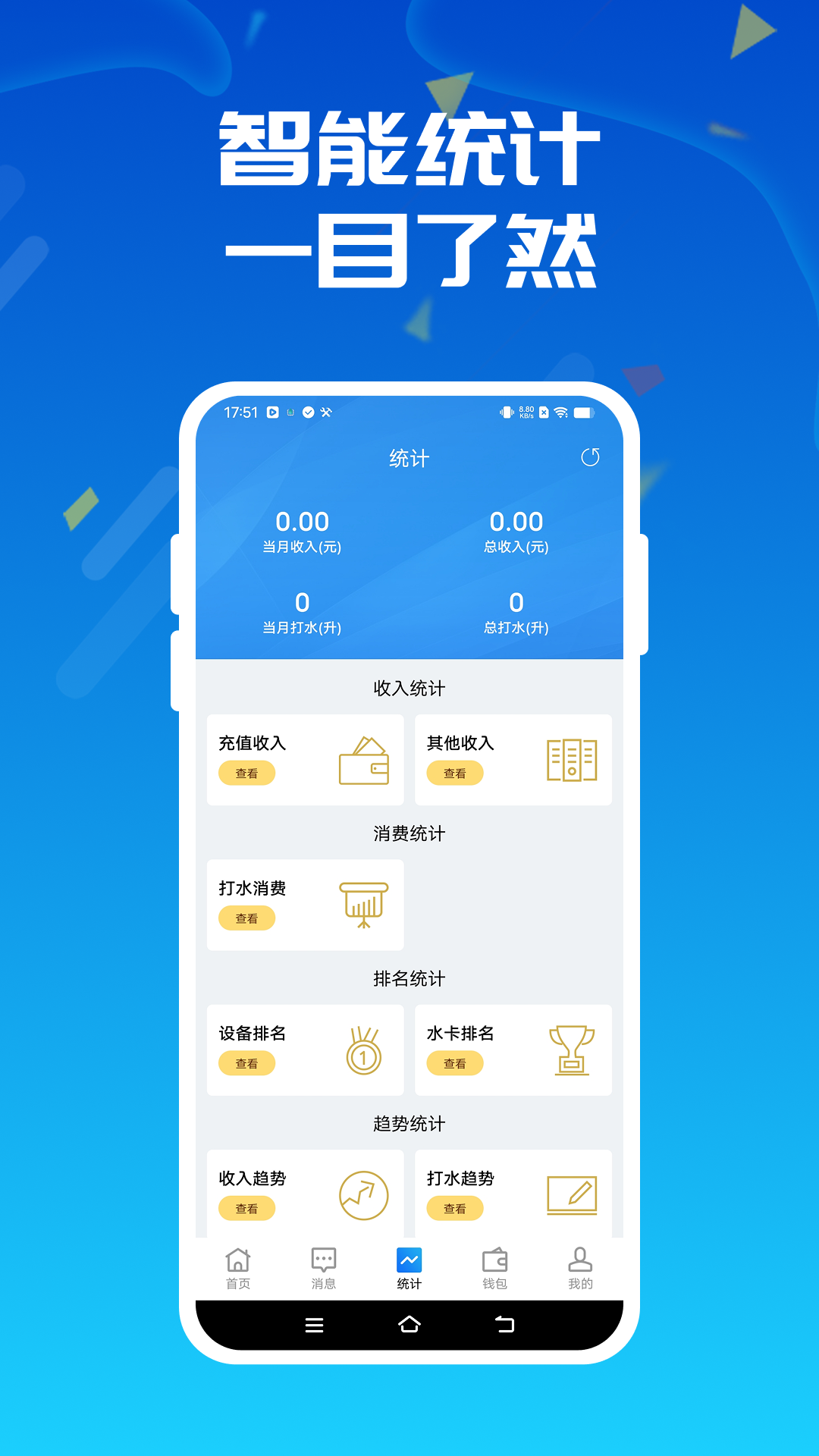
Task: Click the chart board icon for 打水消费
Action: point(364,905)
